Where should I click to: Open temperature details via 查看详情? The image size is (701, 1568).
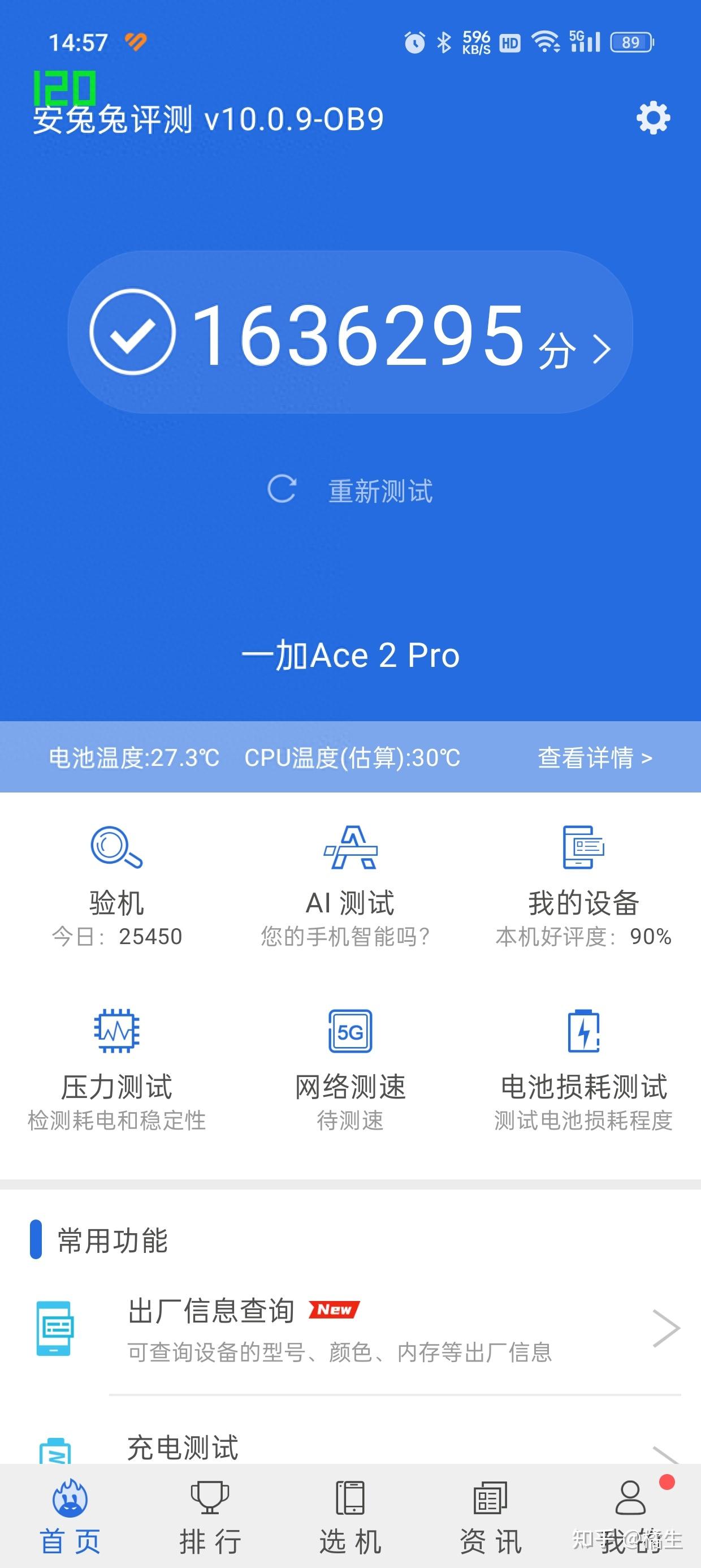[593, 758]
